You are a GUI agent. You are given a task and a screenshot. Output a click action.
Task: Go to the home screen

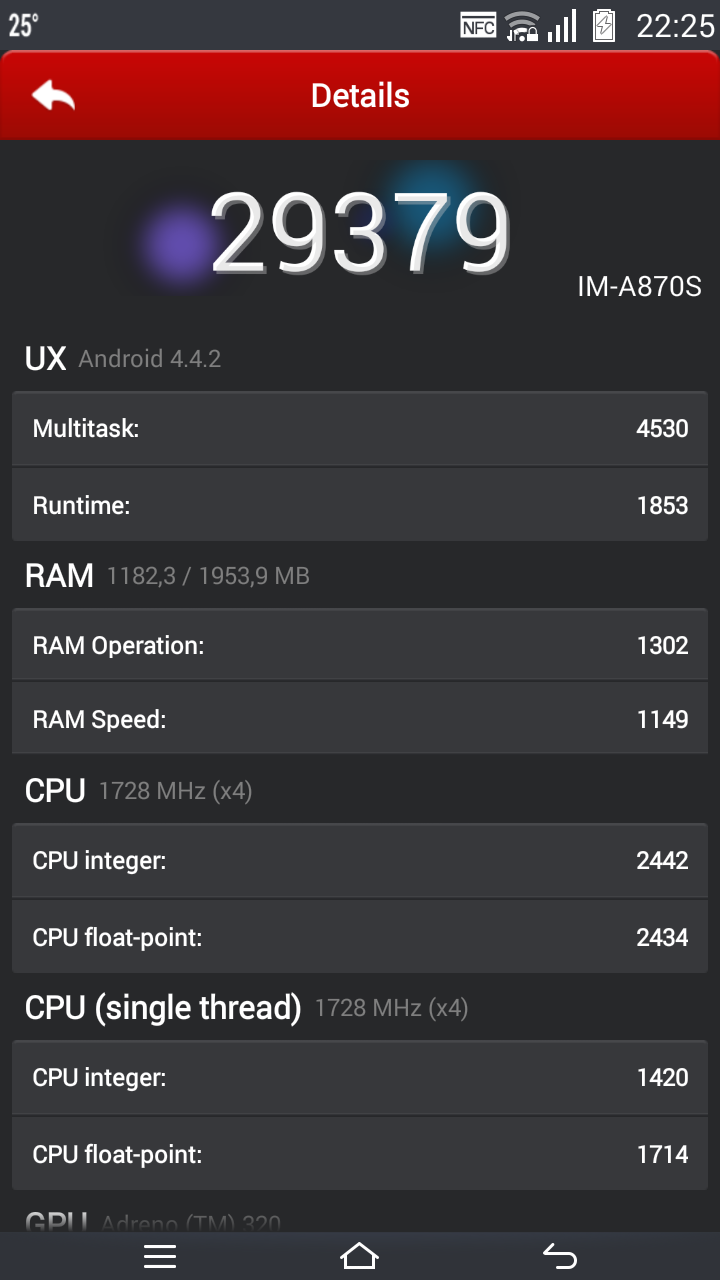point(360,1256)
